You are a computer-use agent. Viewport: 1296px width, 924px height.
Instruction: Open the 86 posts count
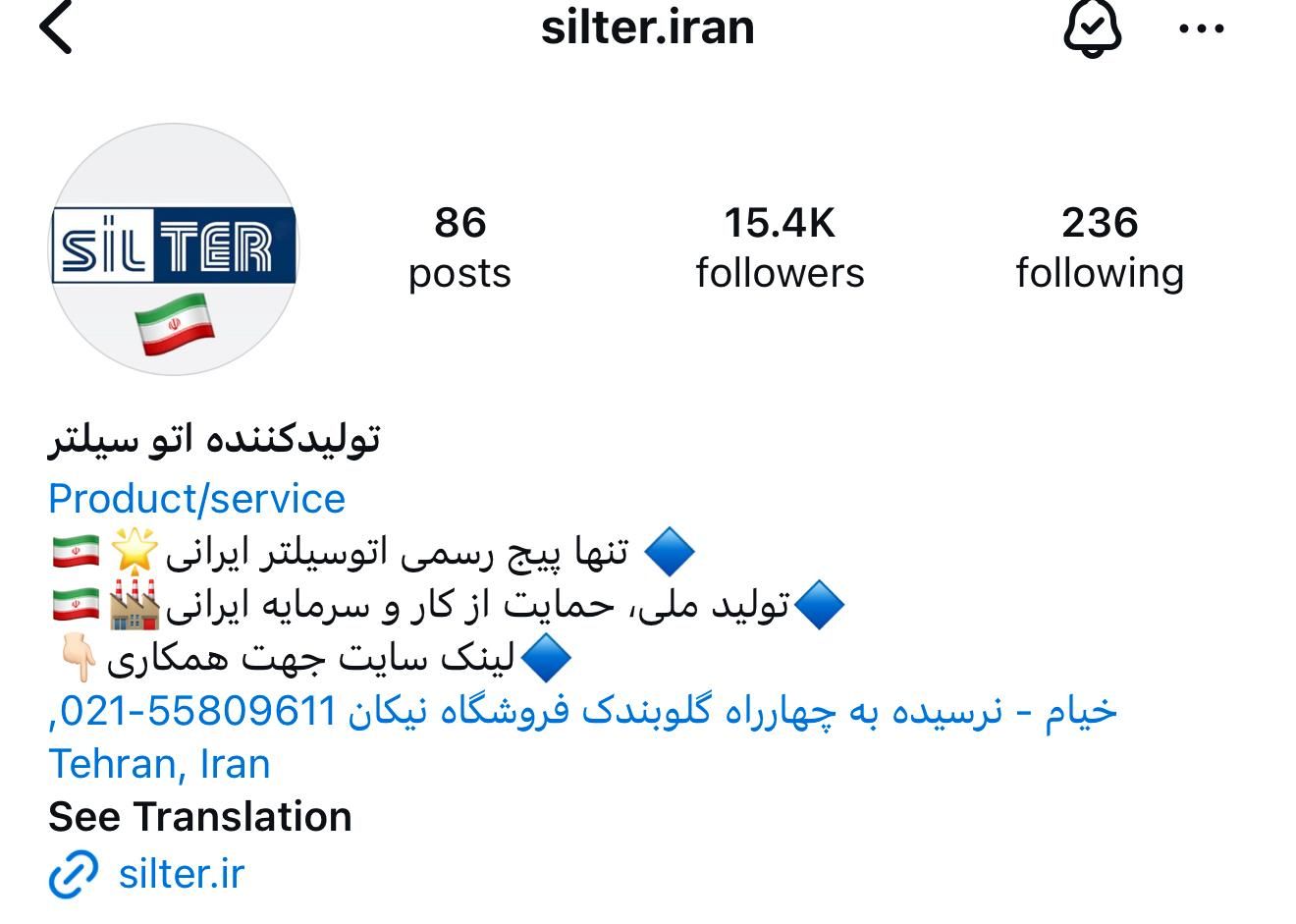(x=459, y=247)
